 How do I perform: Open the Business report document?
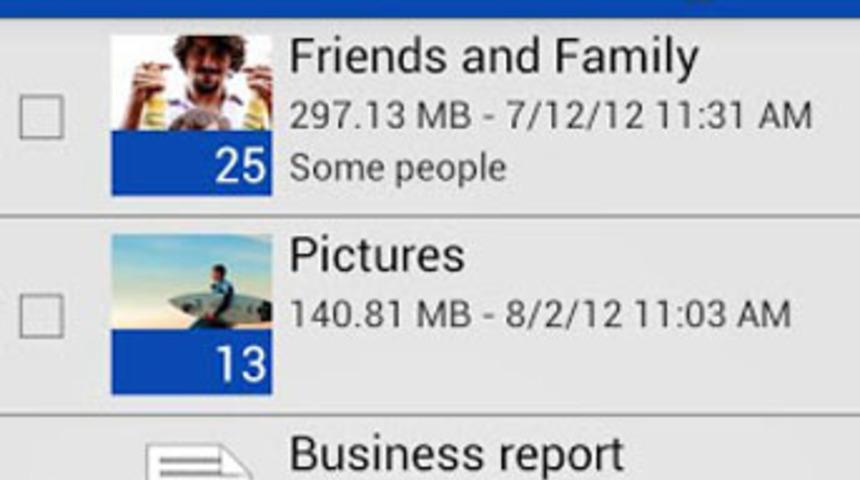click(x=456, y=455)
